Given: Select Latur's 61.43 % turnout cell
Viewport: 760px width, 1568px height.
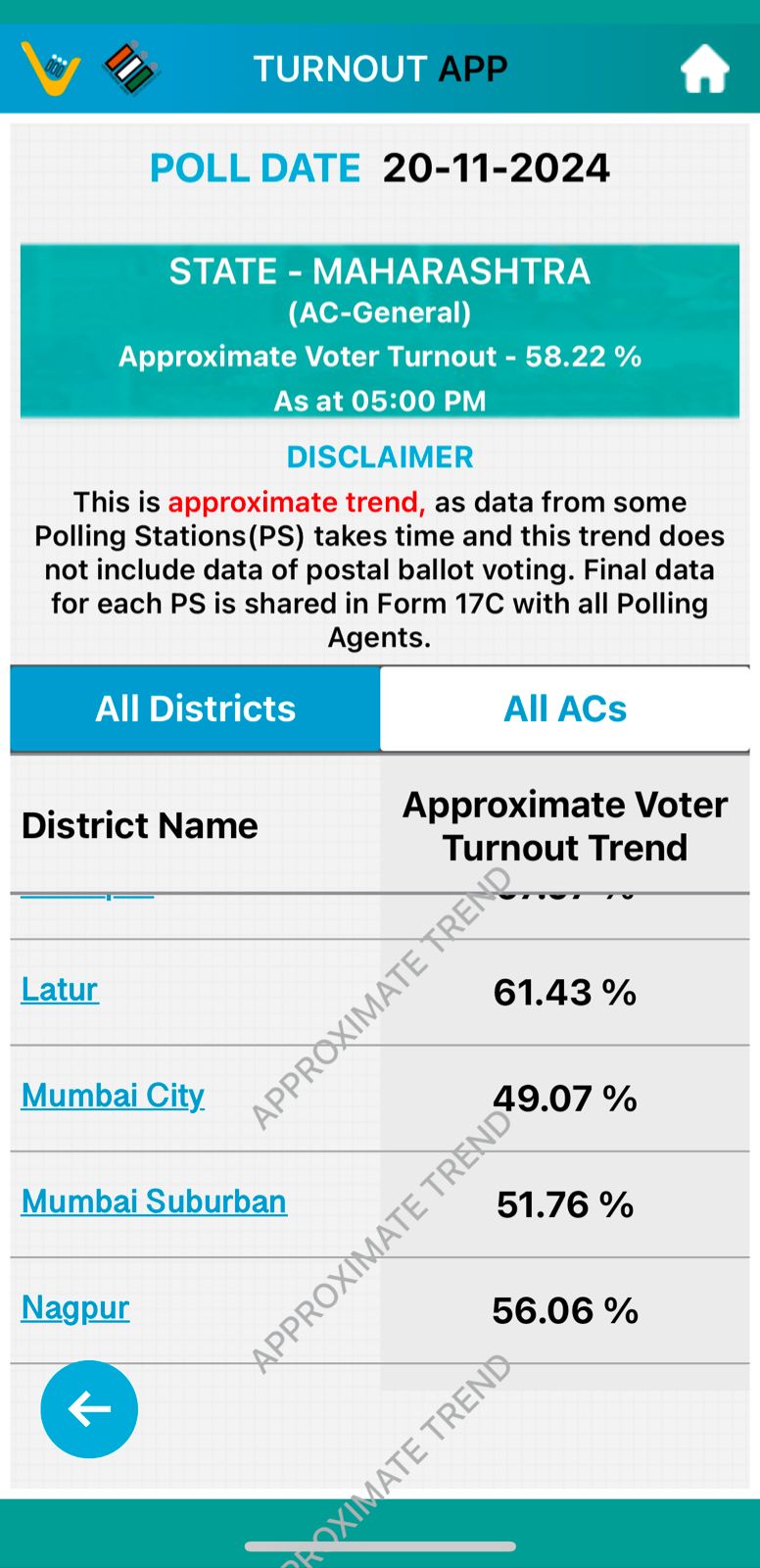Looking at the screenshot, I should point(565,993).
